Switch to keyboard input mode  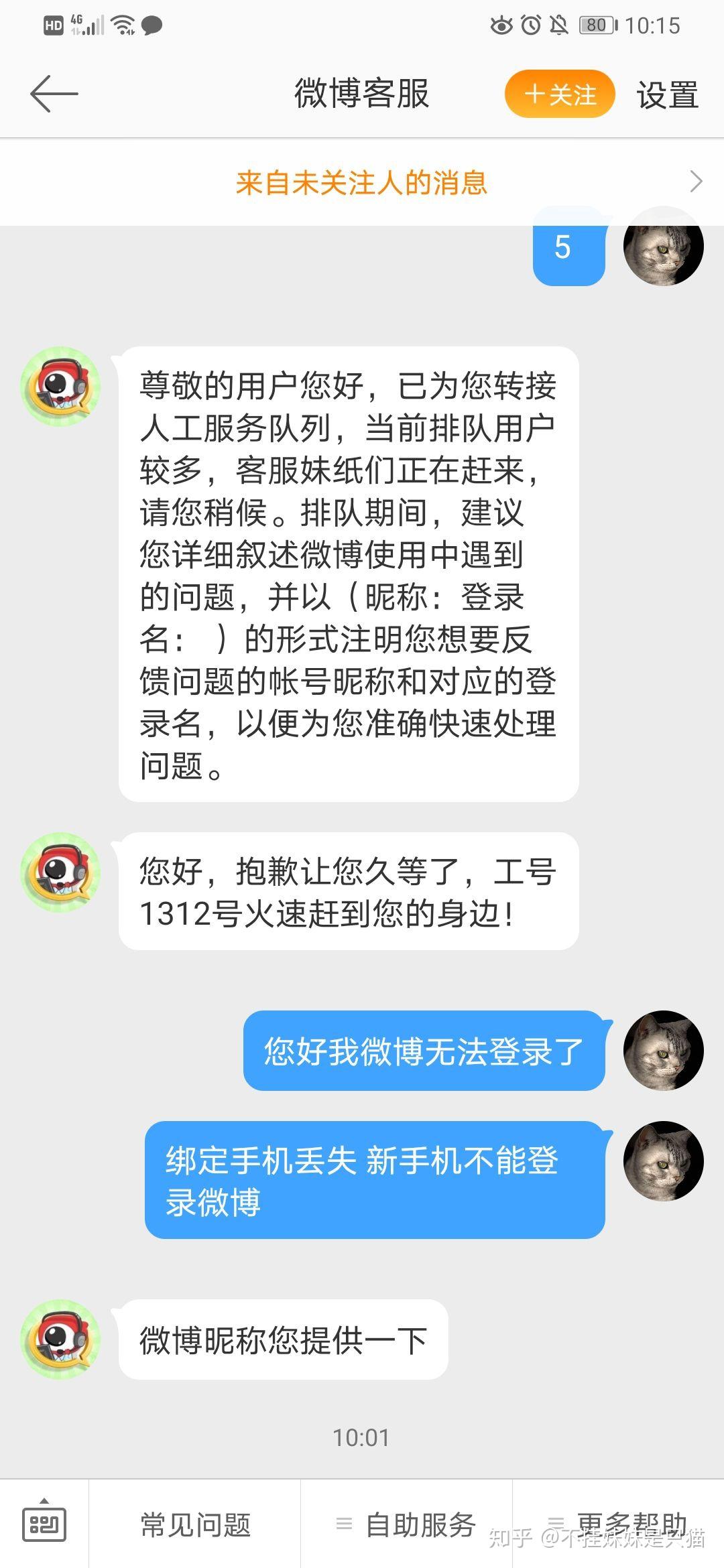[44, 1524]
